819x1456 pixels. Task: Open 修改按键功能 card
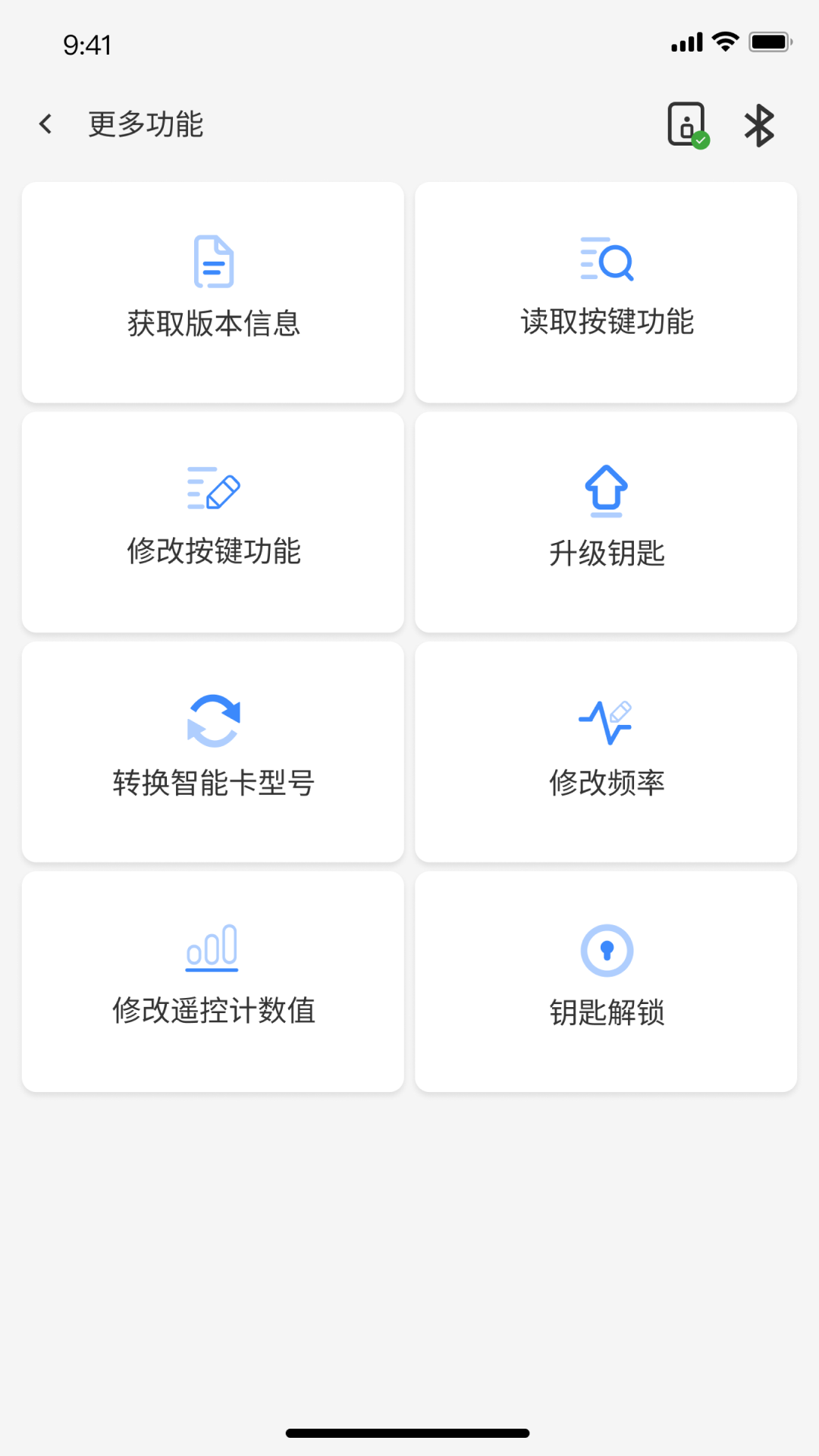pyautogui.click(x=213, y=522)
